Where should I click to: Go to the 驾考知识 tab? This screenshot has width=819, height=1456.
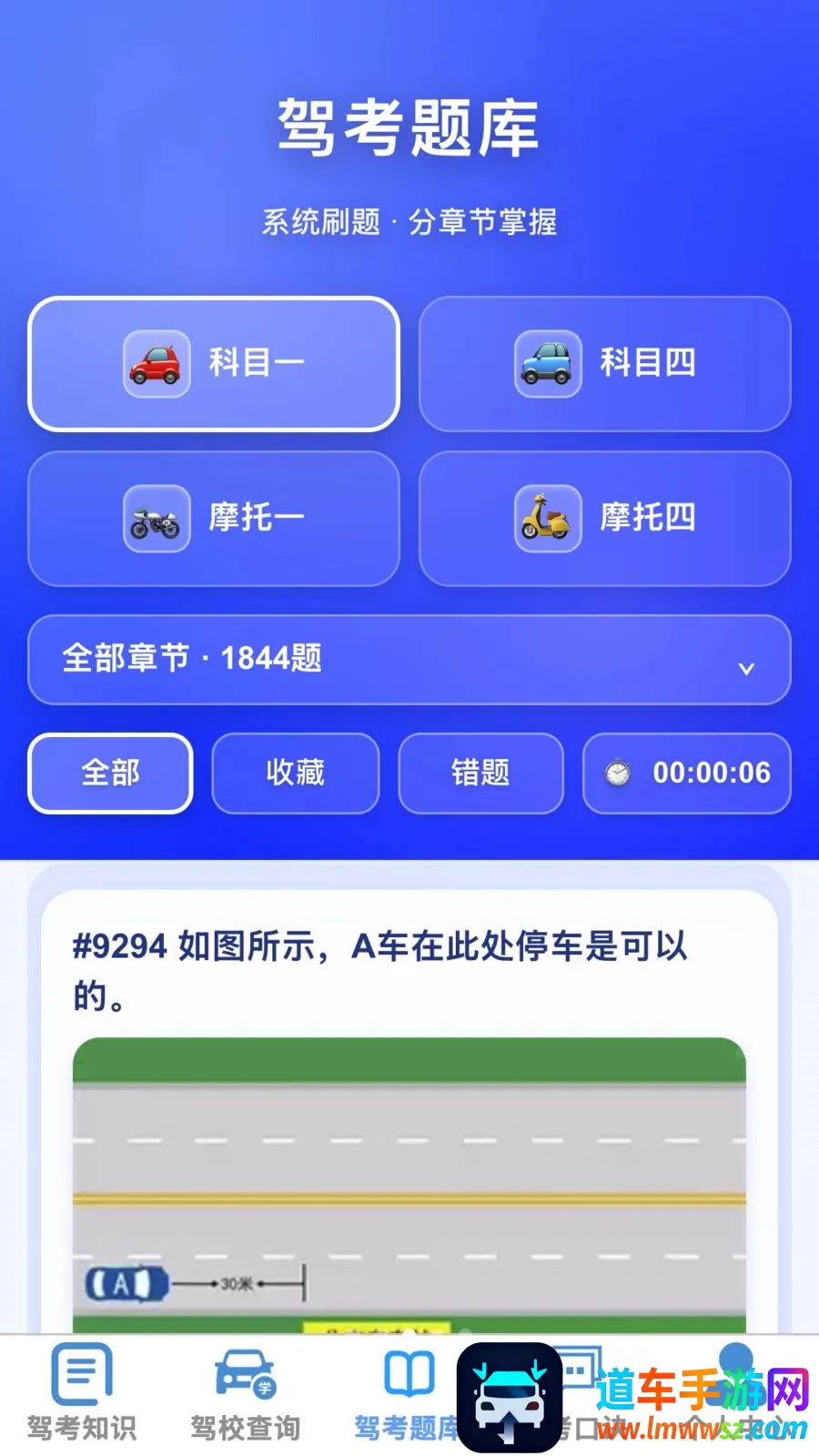pos(82,1392)
